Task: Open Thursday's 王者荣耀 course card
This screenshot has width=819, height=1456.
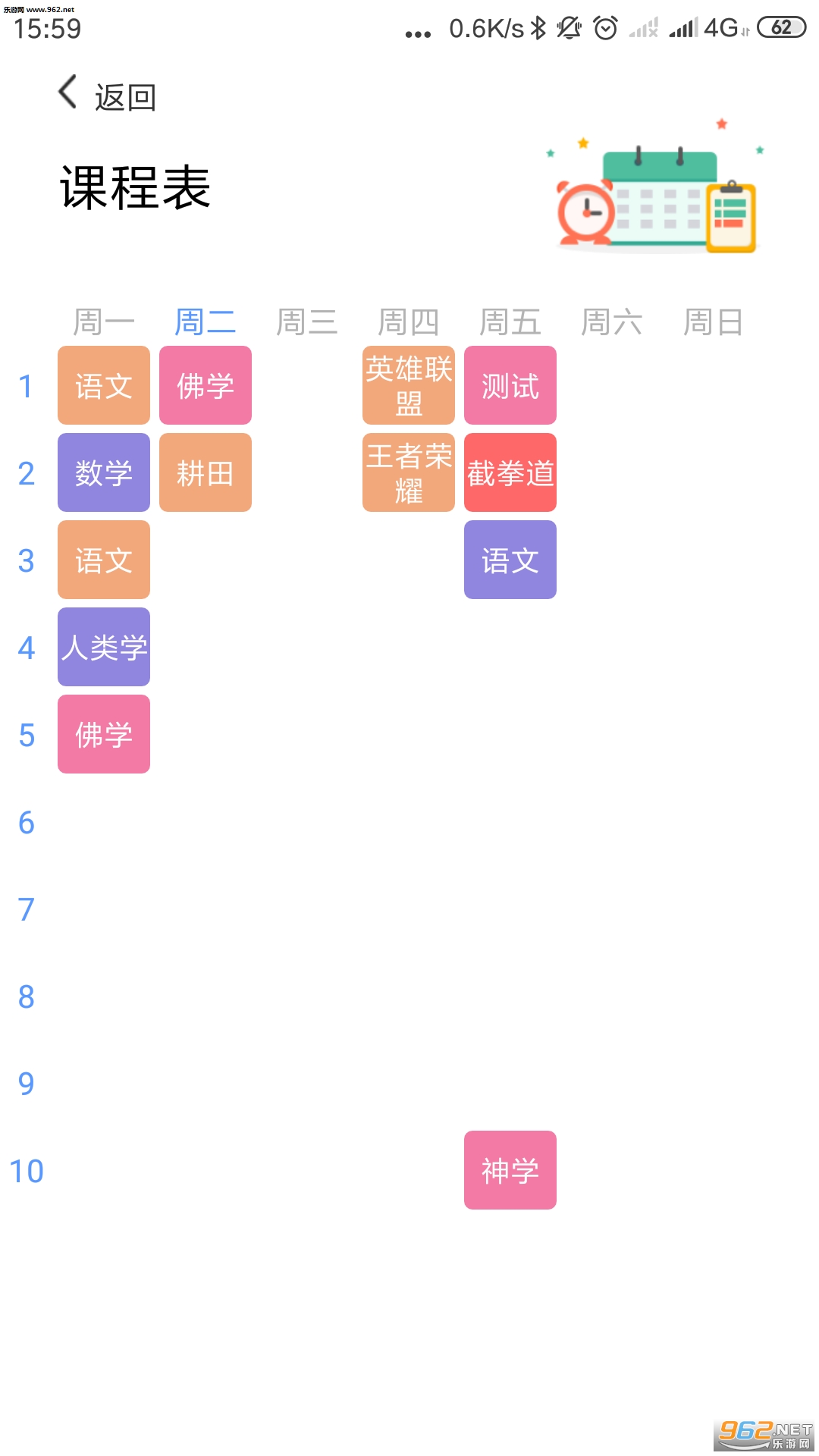Action: point(409,472)
